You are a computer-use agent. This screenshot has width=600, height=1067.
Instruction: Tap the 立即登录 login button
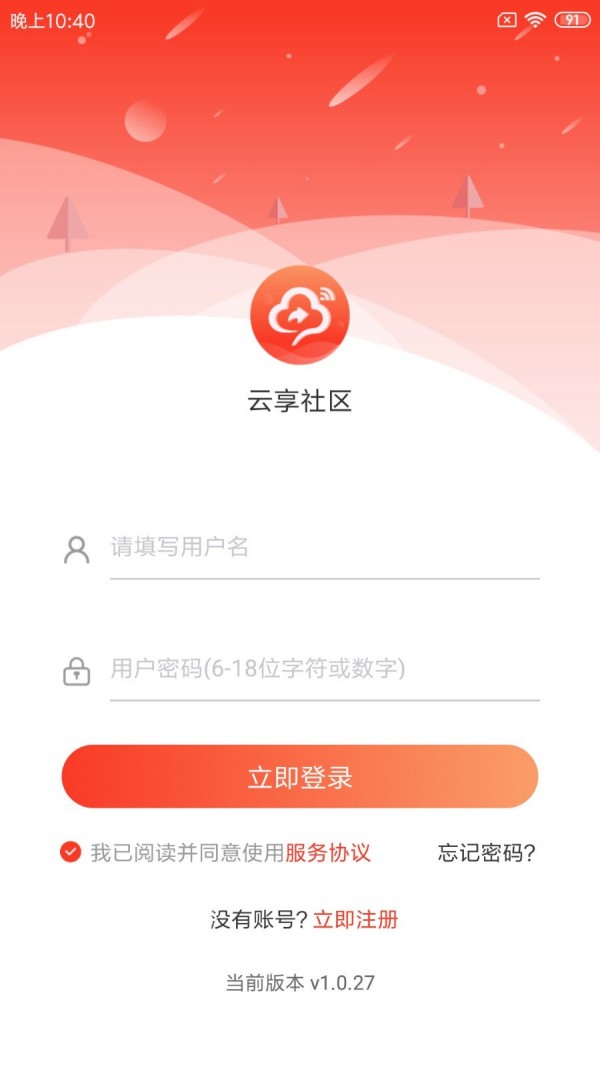(x=300, y=777)
